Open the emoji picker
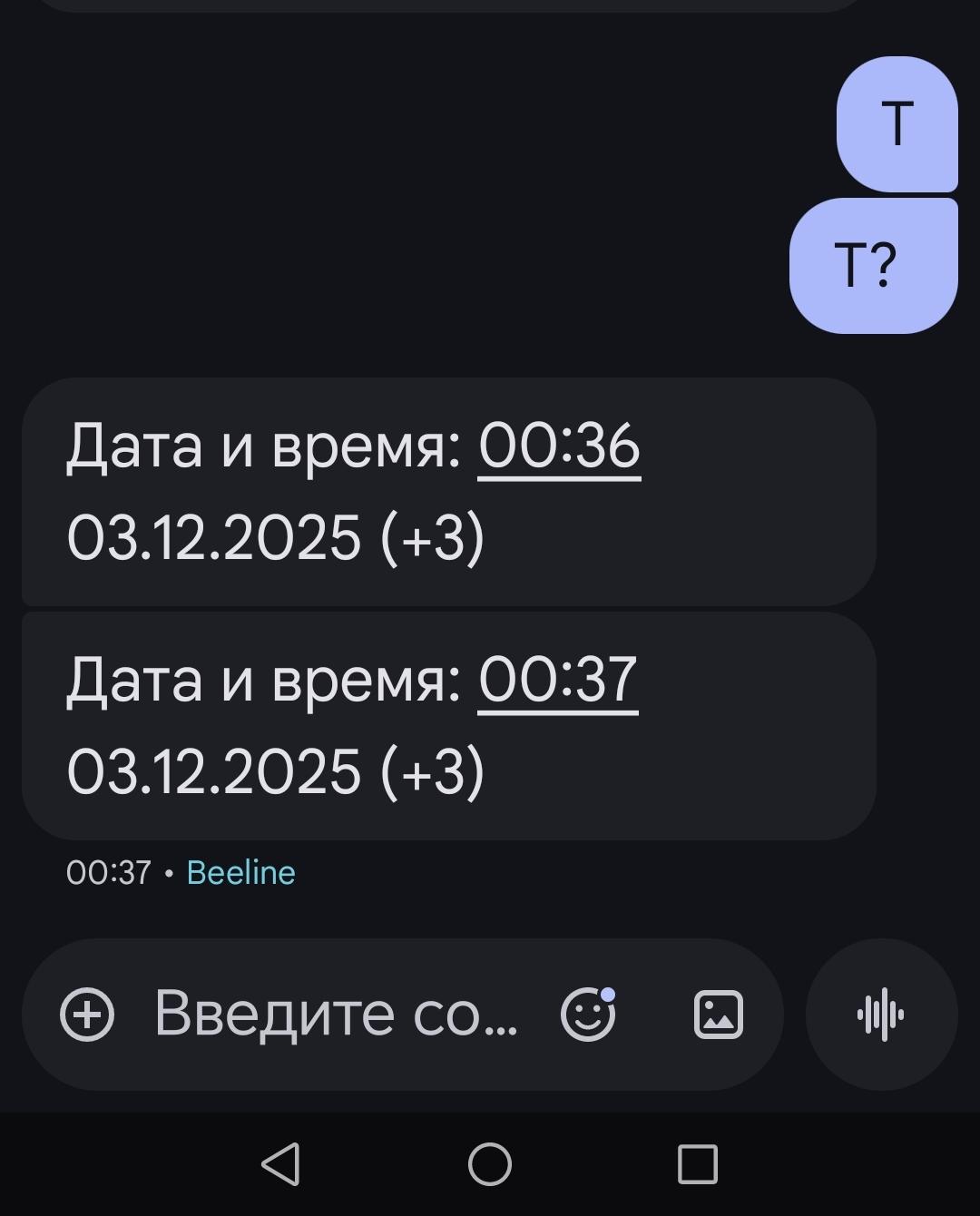Screen dimensions: 980x1216 point(588,1014)
